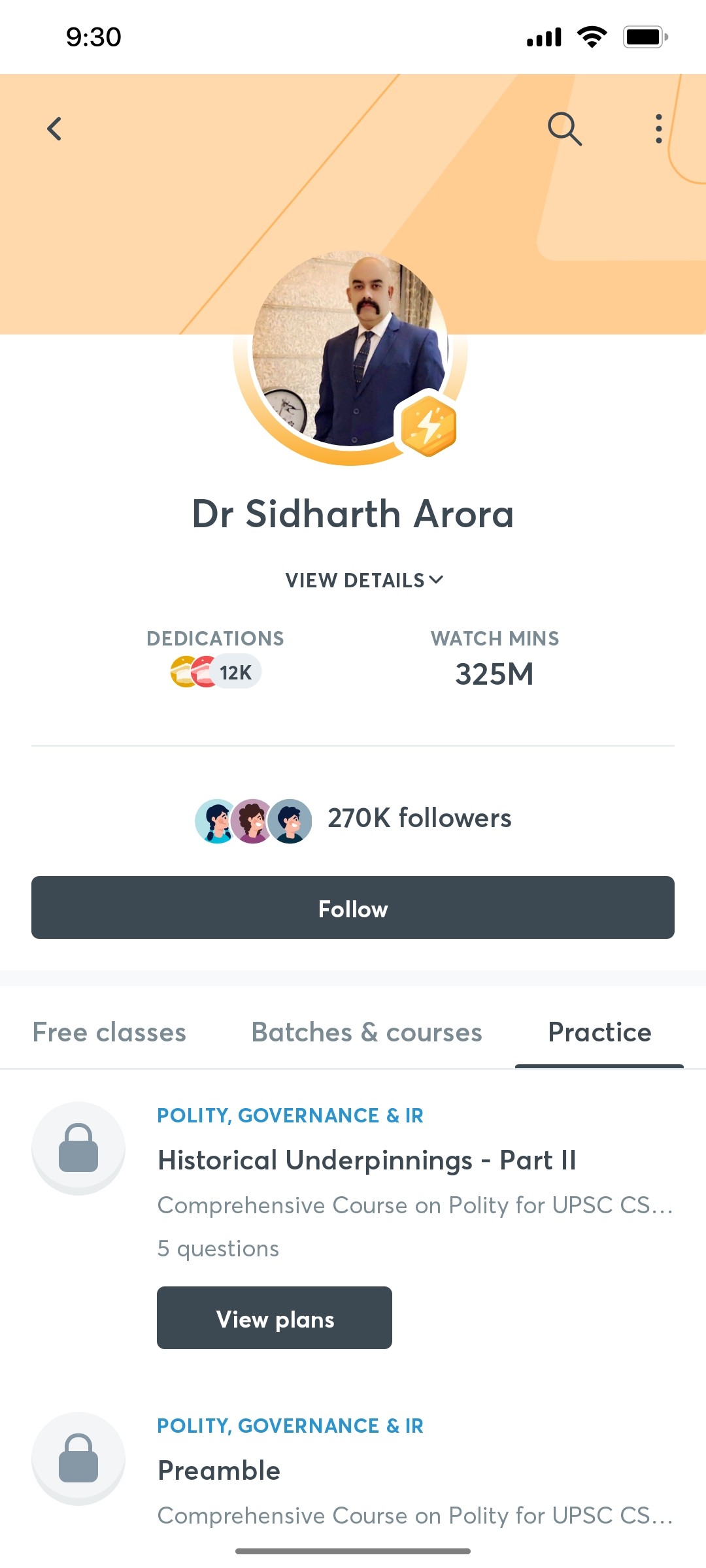The height and width of the screenshot is (1568, 706).
Task: Tap the battery status indicator
Action: pyautogui.click(x=644, y=37)
